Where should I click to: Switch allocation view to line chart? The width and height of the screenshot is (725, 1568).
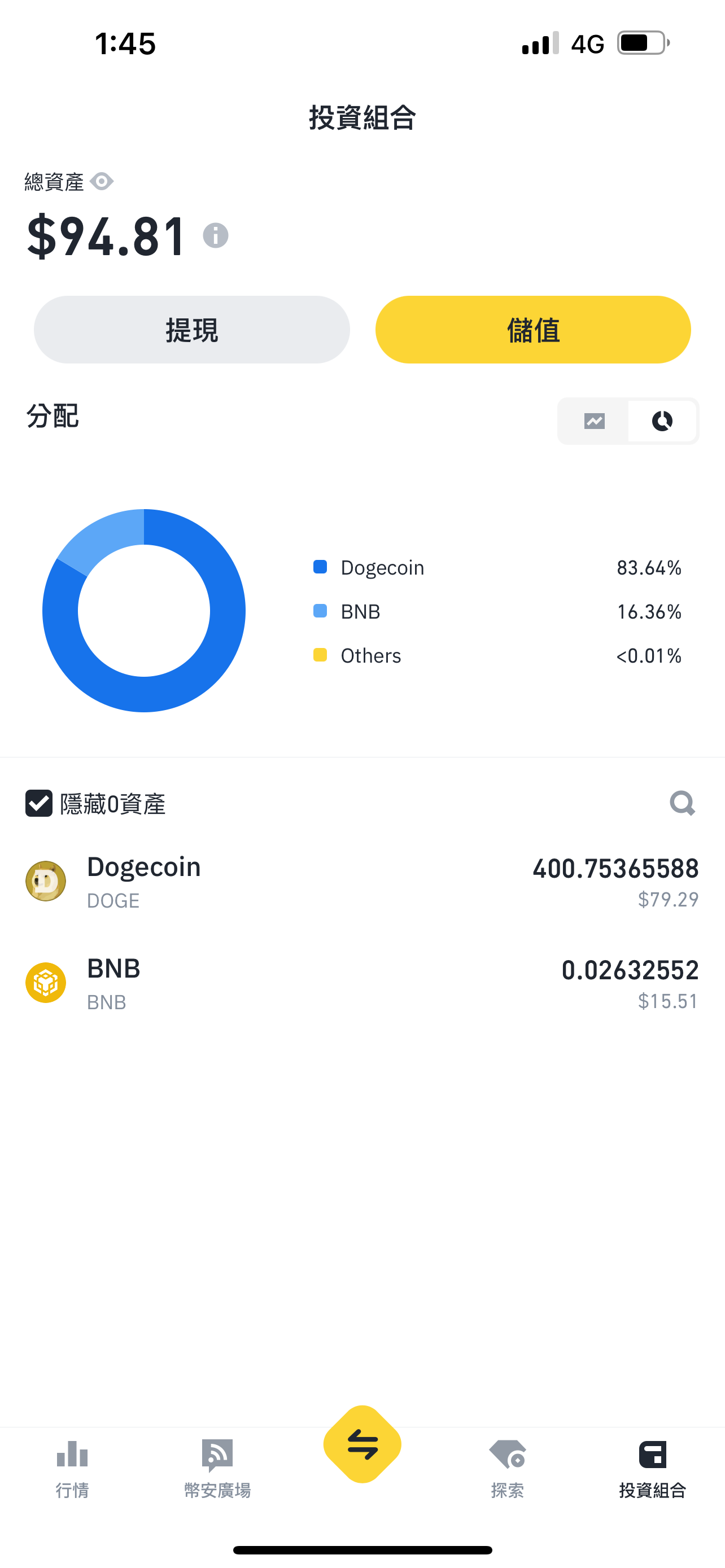[x=594, y=421]
